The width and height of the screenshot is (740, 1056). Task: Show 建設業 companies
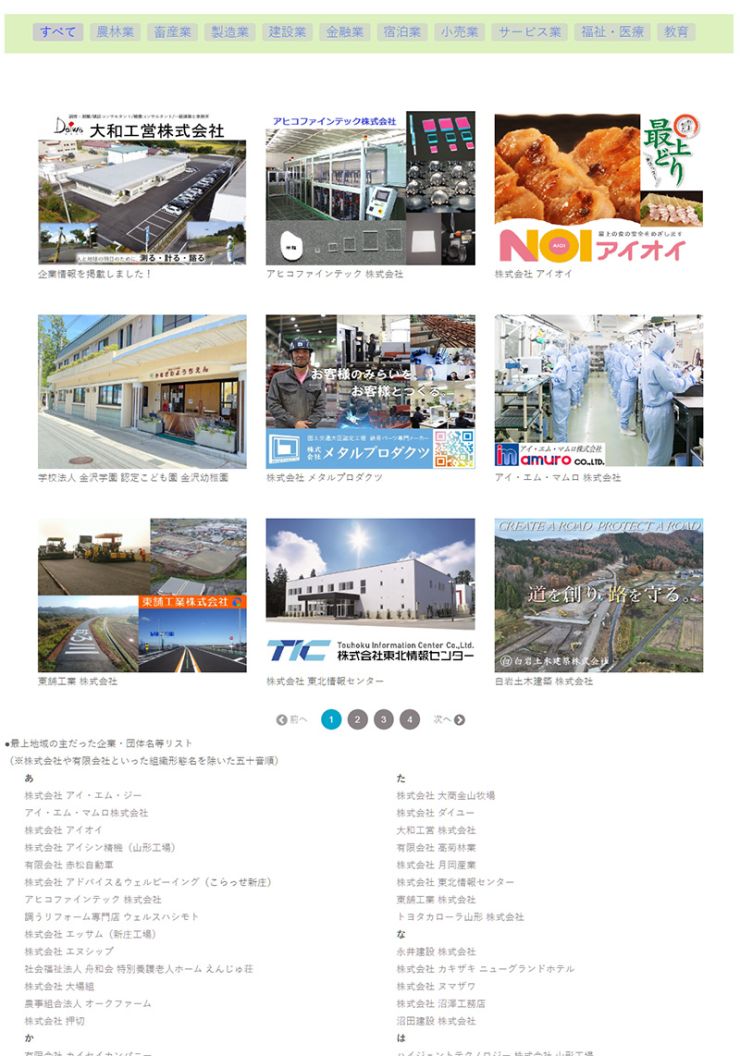(x=288, y=32)
